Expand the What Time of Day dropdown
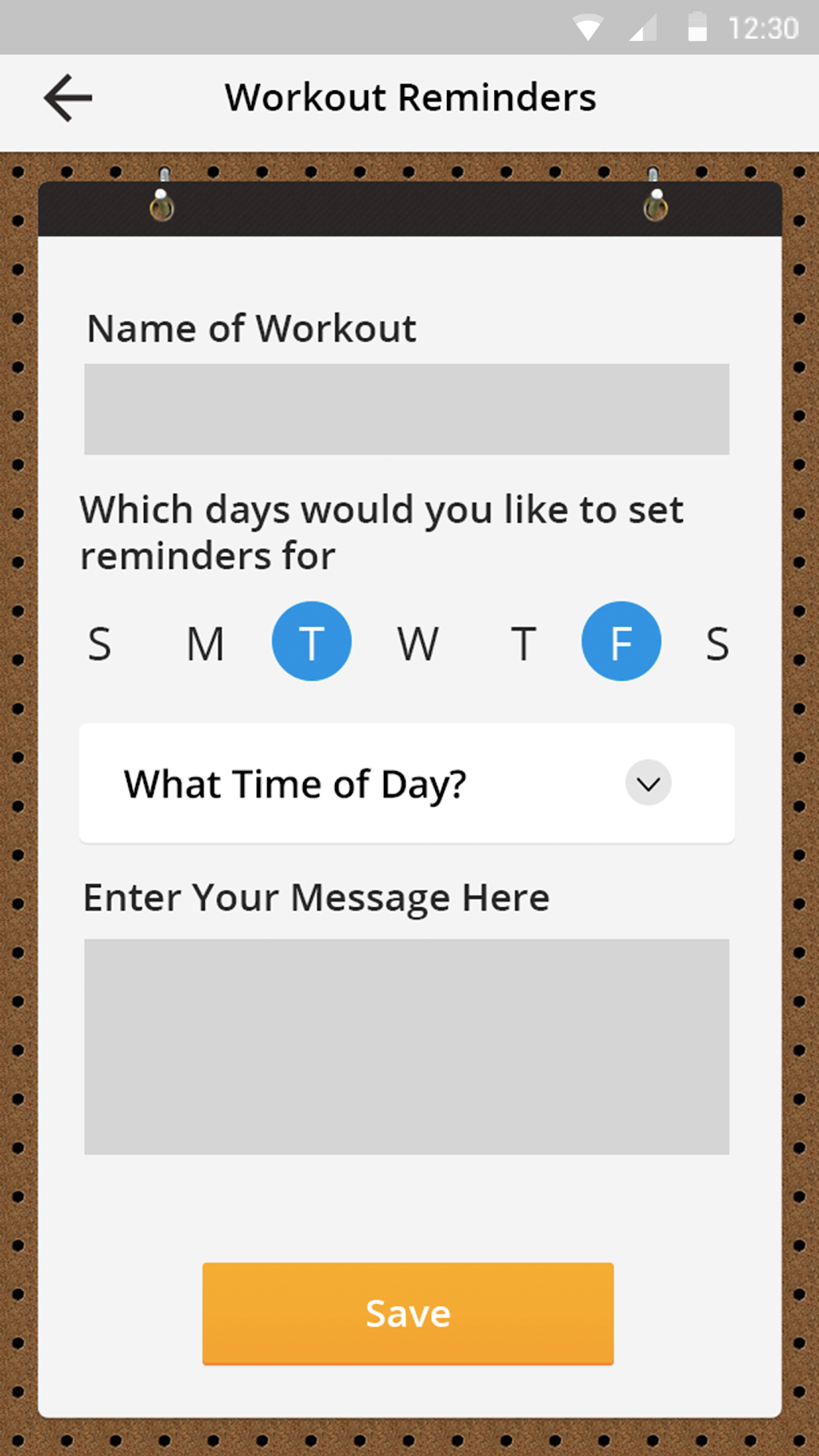Viewport: 819px width, 1456px height. [x=648, y=782]
